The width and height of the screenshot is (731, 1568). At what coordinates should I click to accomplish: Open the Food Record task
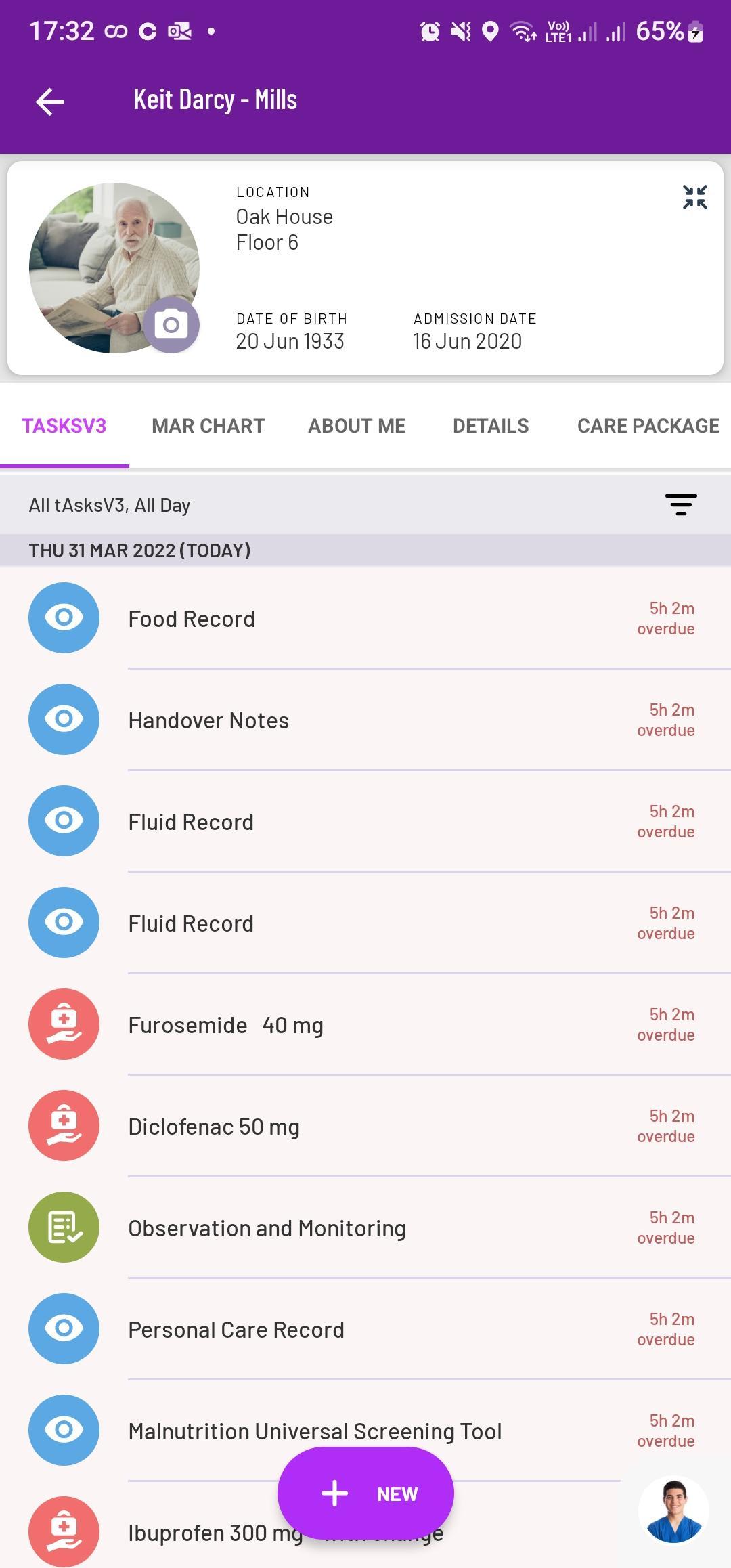[192, 619]
